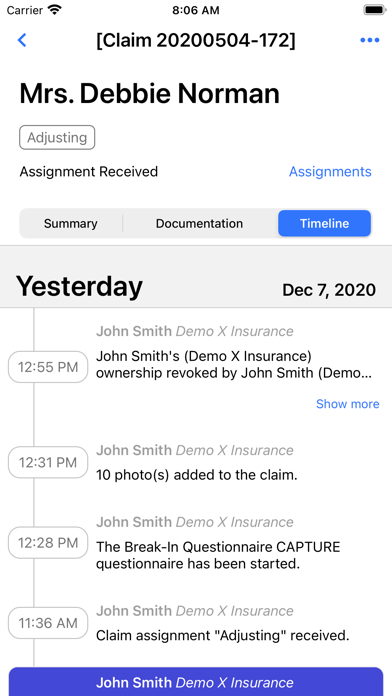Viewport: 392px width, 696px height.
Task: Go back using the top-left arrow
Action: click(22, 40)
